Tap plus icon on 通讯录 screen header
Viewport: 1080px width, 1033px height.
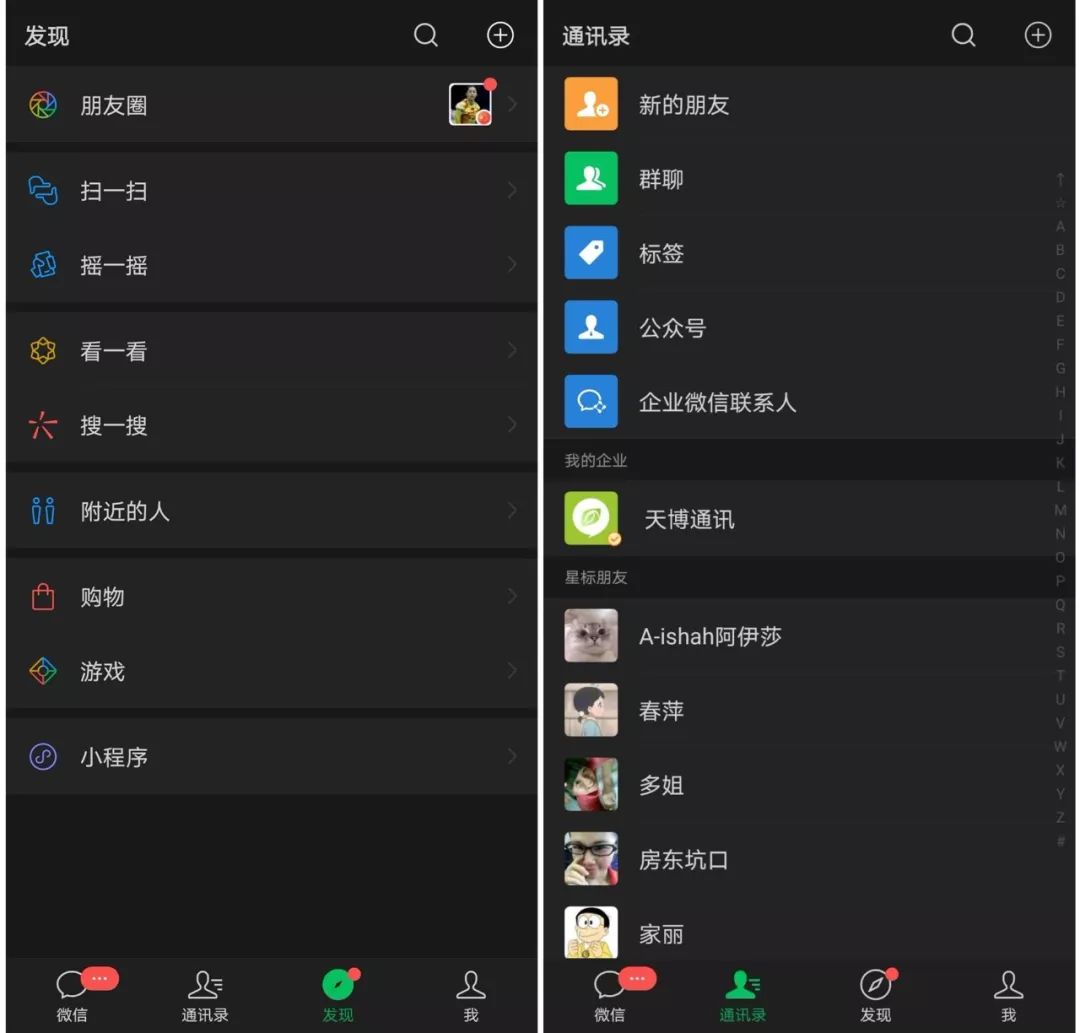pyautogui.click(x=1037, y=34)
